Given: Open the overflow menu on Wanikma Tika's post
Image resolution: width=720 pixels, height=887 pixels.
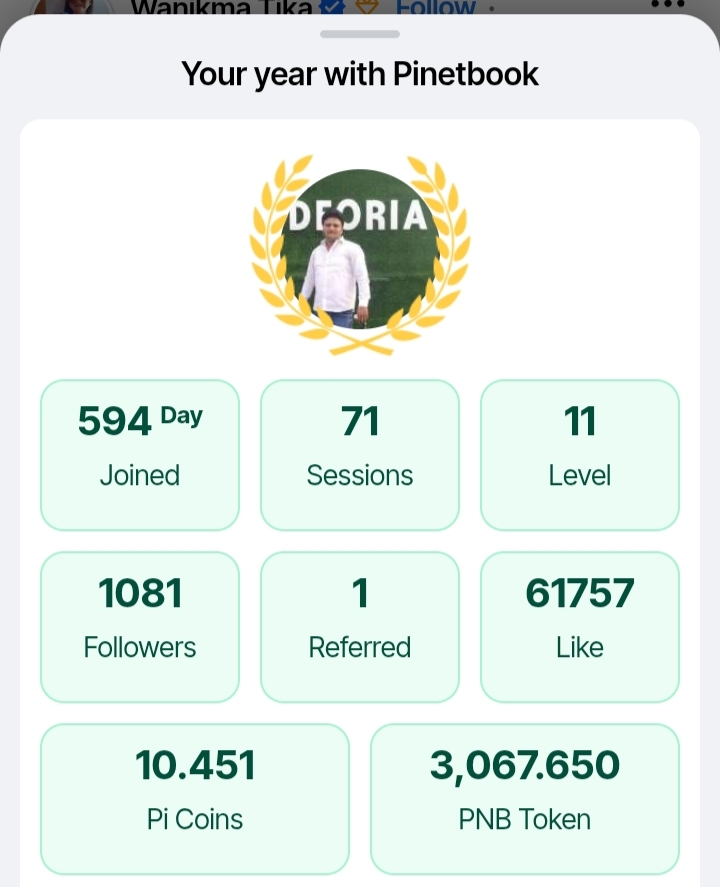Looking at the screenshot, I should pyautogui.click(x=668, y=5).
